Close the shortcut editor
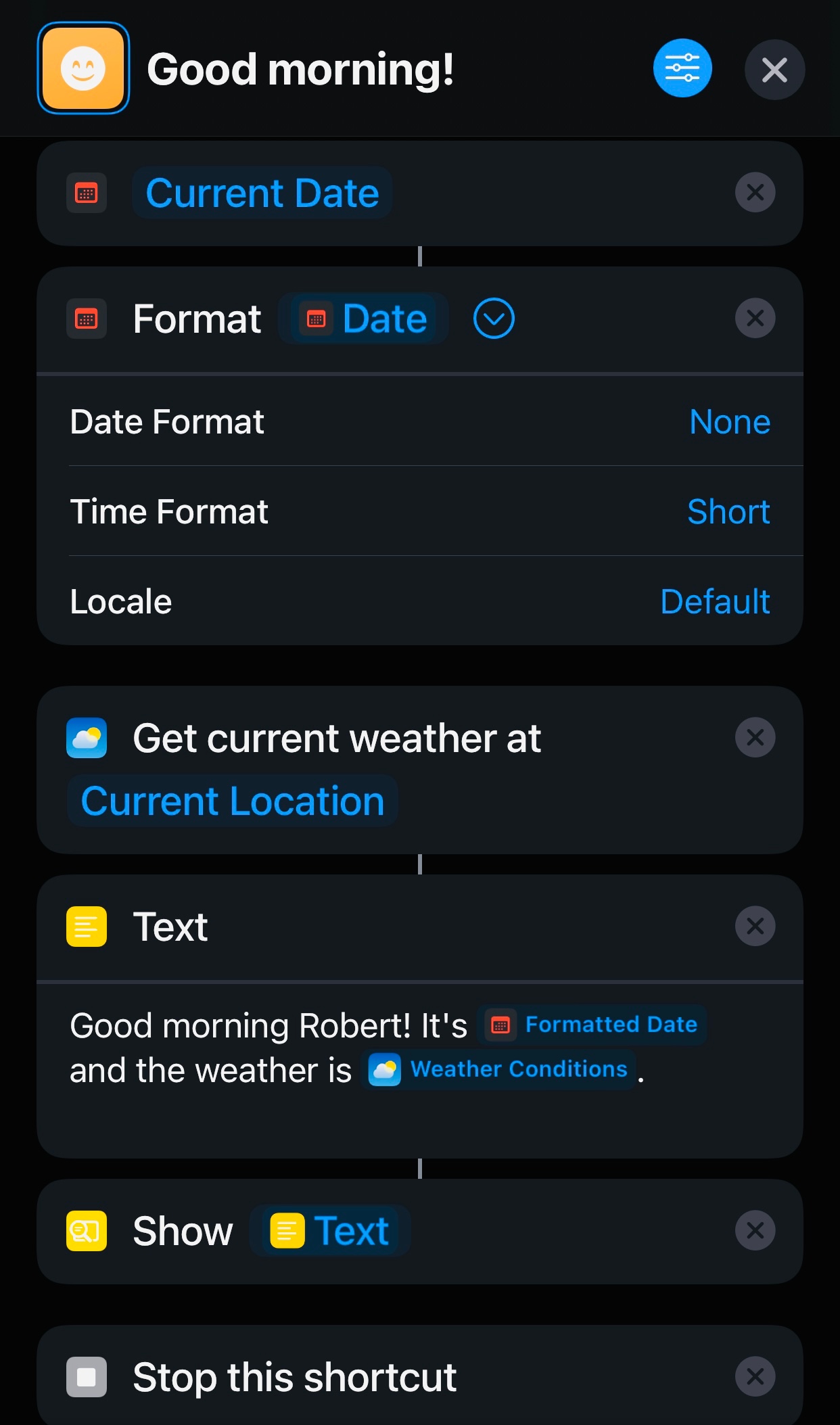 pos(774,70)
